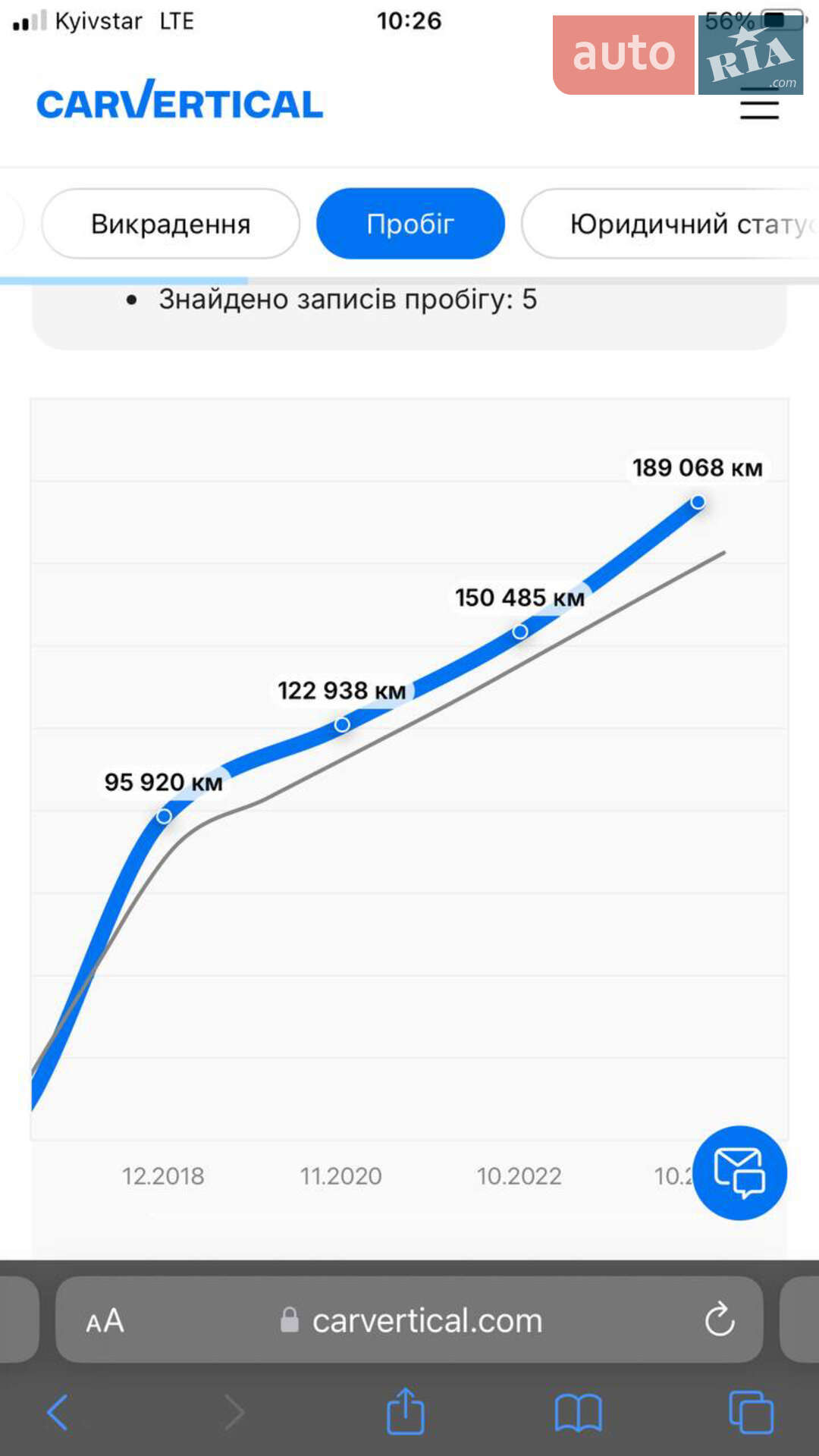Select the Пробіг tab
This screenshot has width=819, height=1456.
410,224
